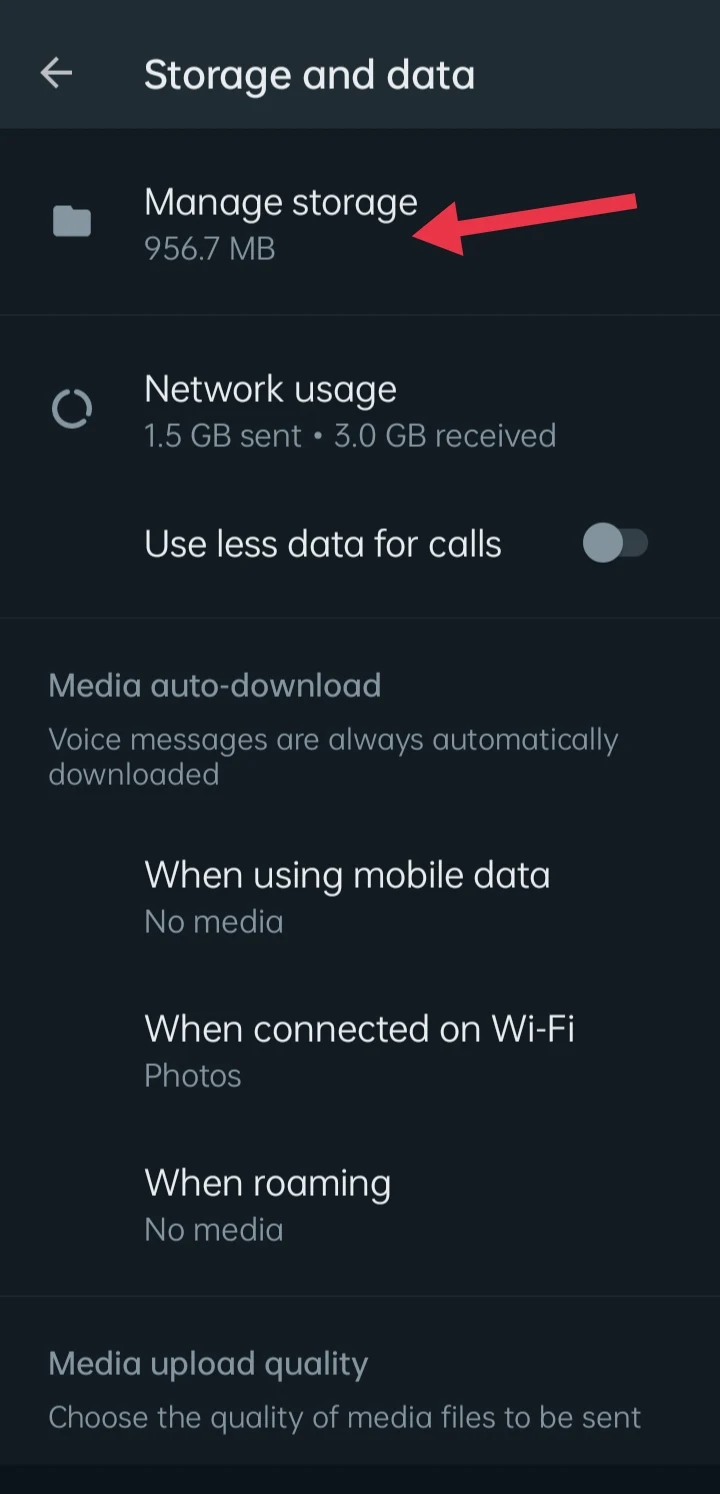
Task: Enable Use less data for calls
Action: pyautogui.click(x=615, y=544)
